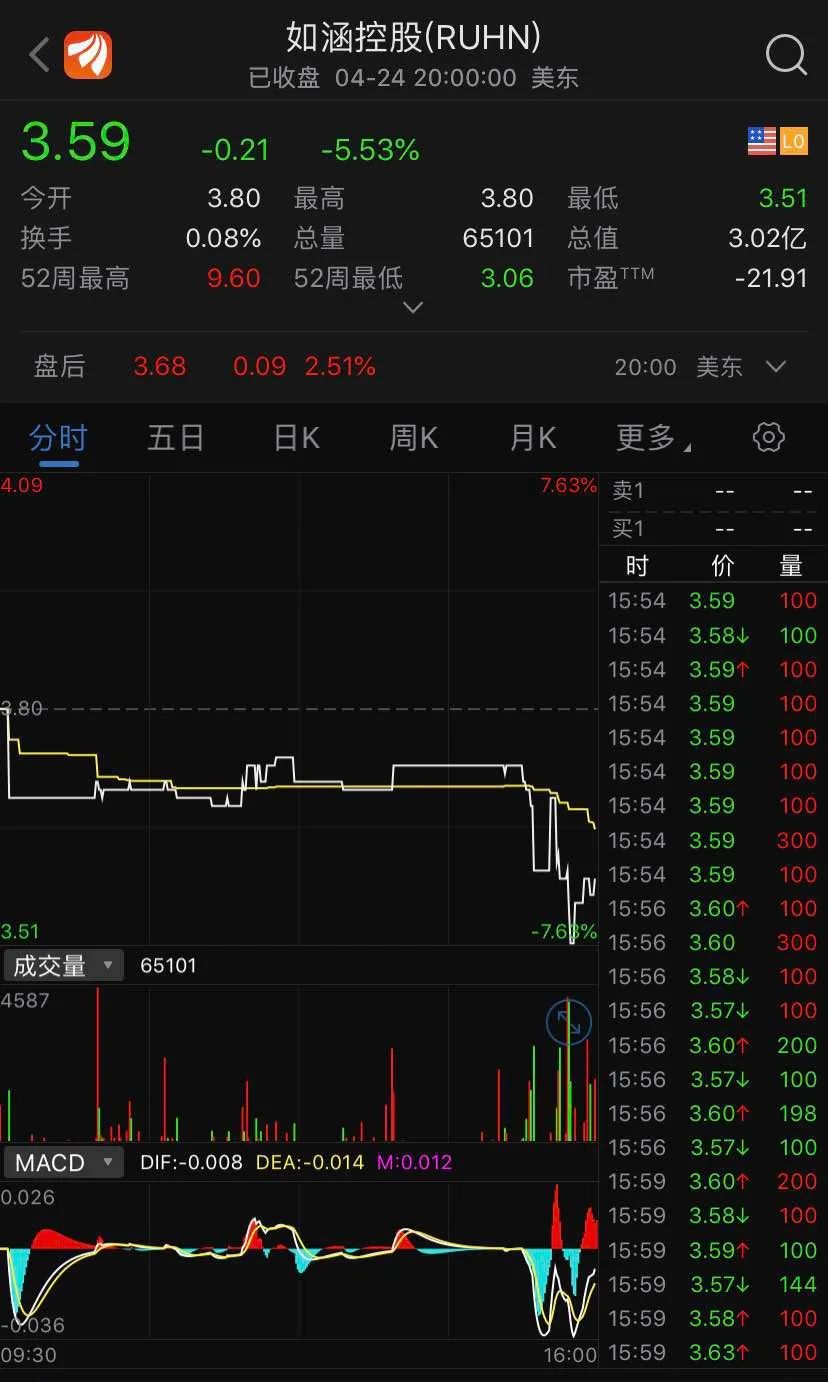Change the MACD indicator dropdown
The image size is (828, 1382).
coord(64,1162)
